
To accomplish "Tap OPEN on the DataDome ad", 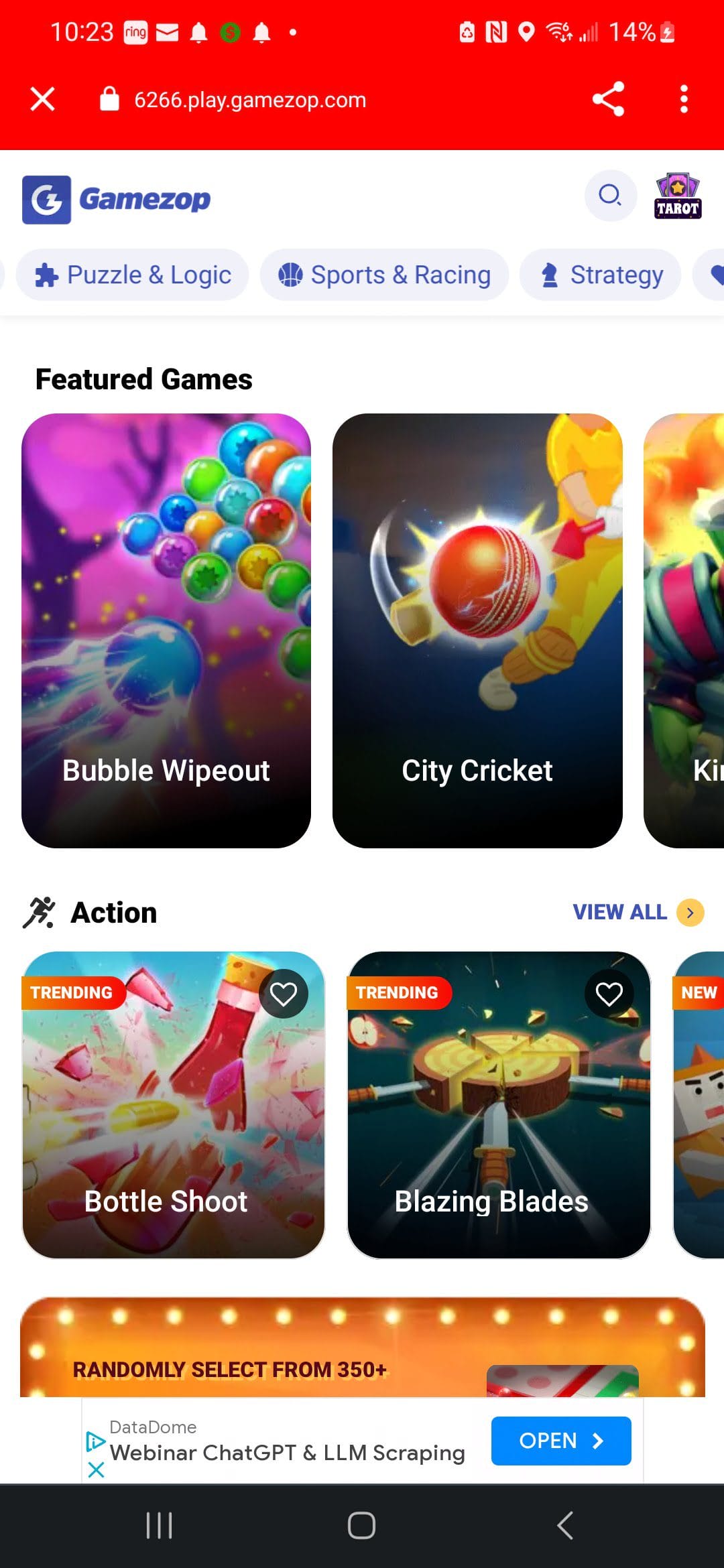I will point(561,1441).
